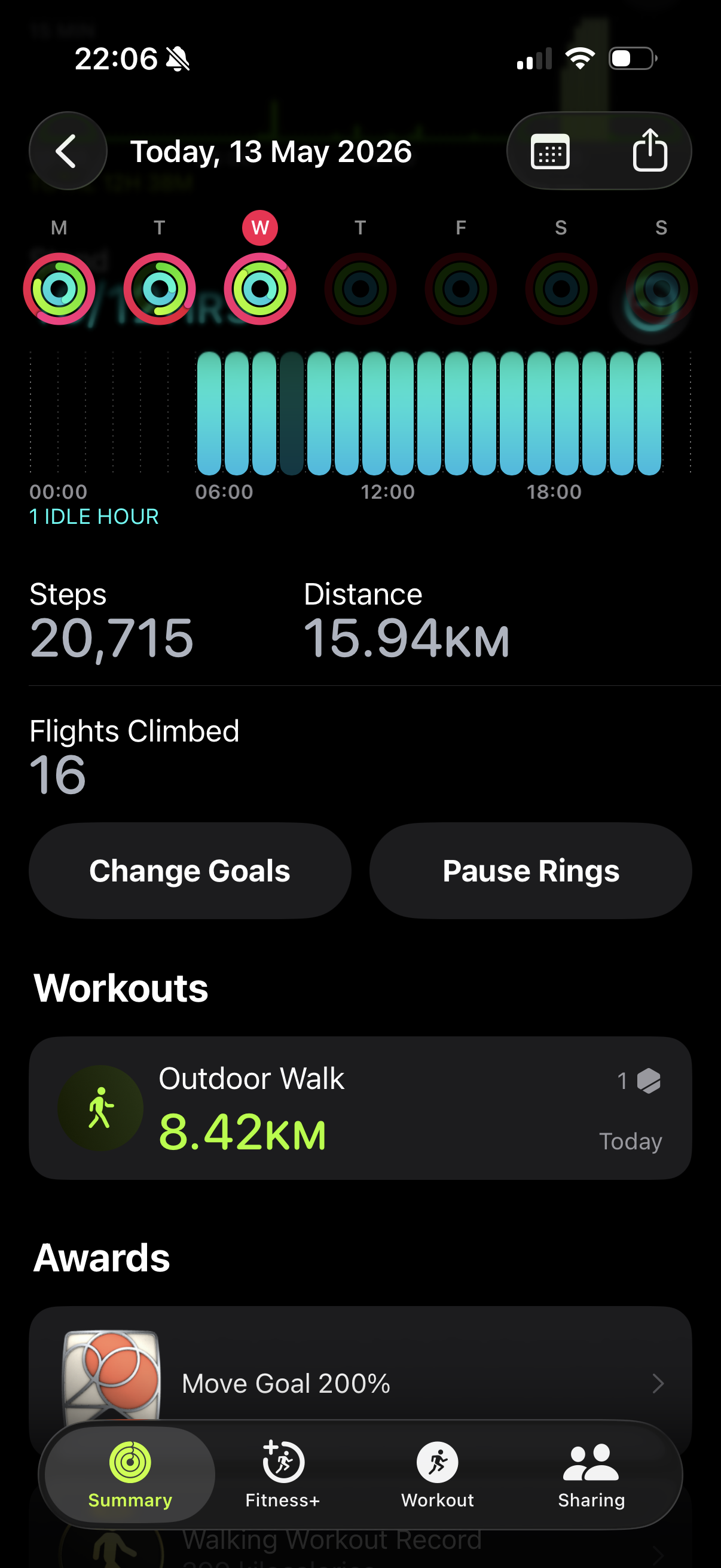Select Monday's activity rings
The image size is (721, 1568).
[59, 288]
